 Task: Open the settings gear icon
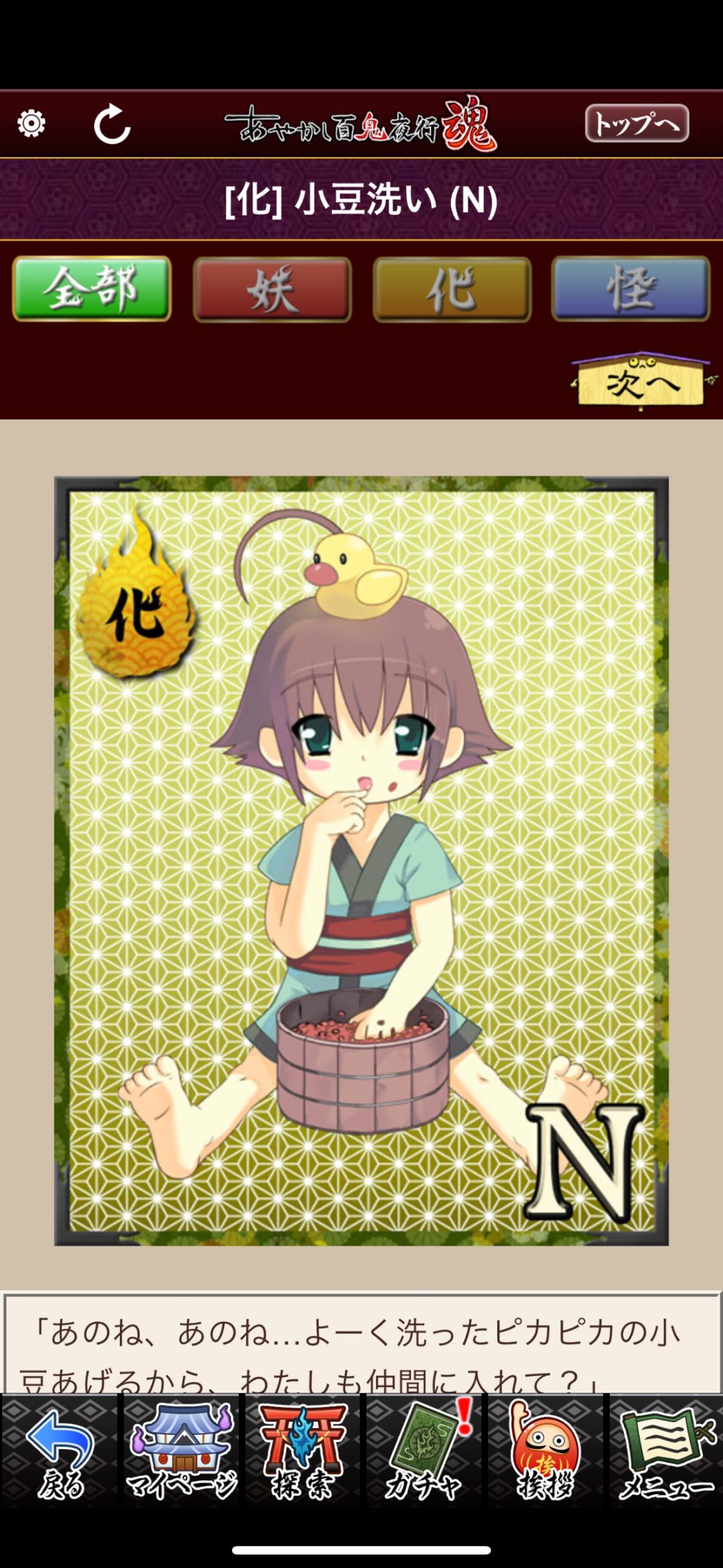[31, 124]
